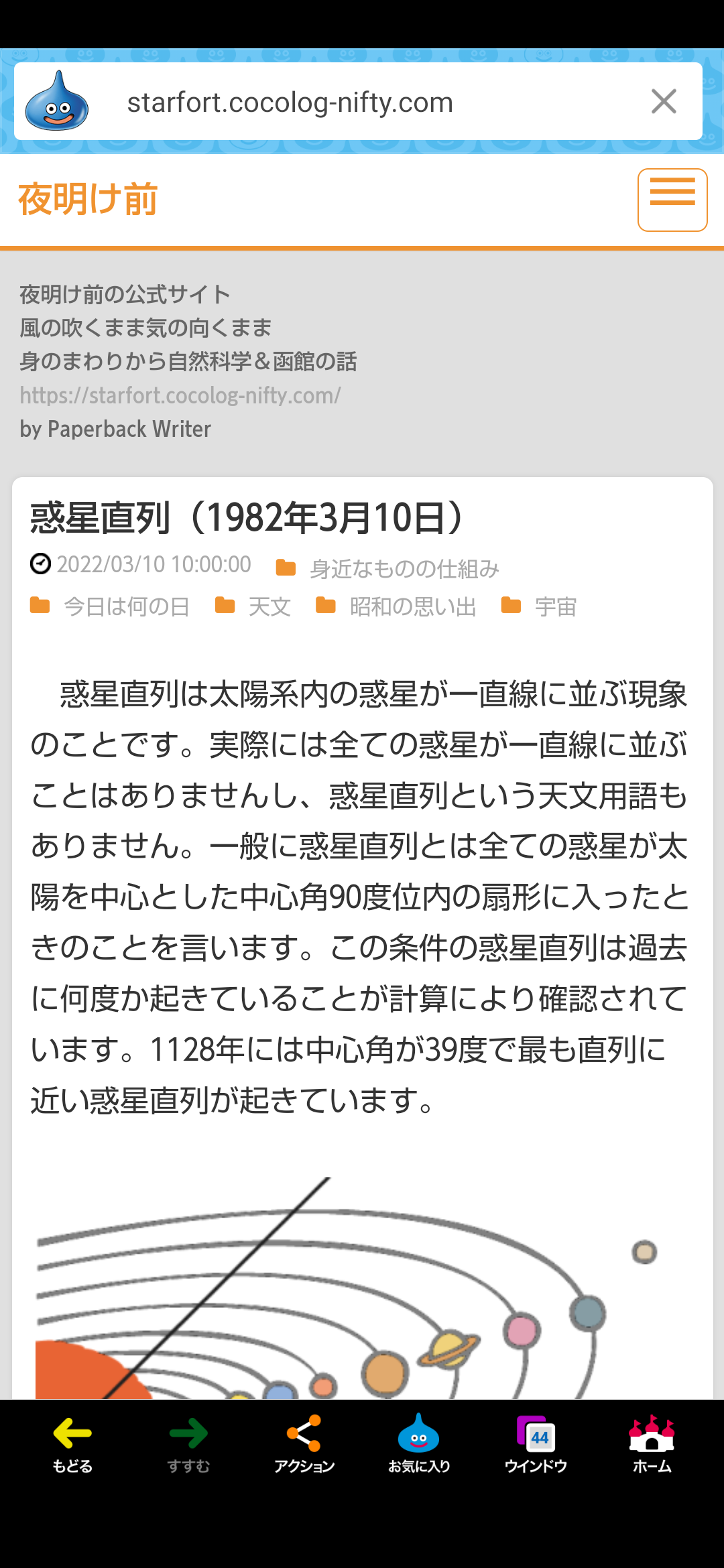The image size is (724, 1568).
Task: Go to ホーム
Action: click(x=652, y=1445)
